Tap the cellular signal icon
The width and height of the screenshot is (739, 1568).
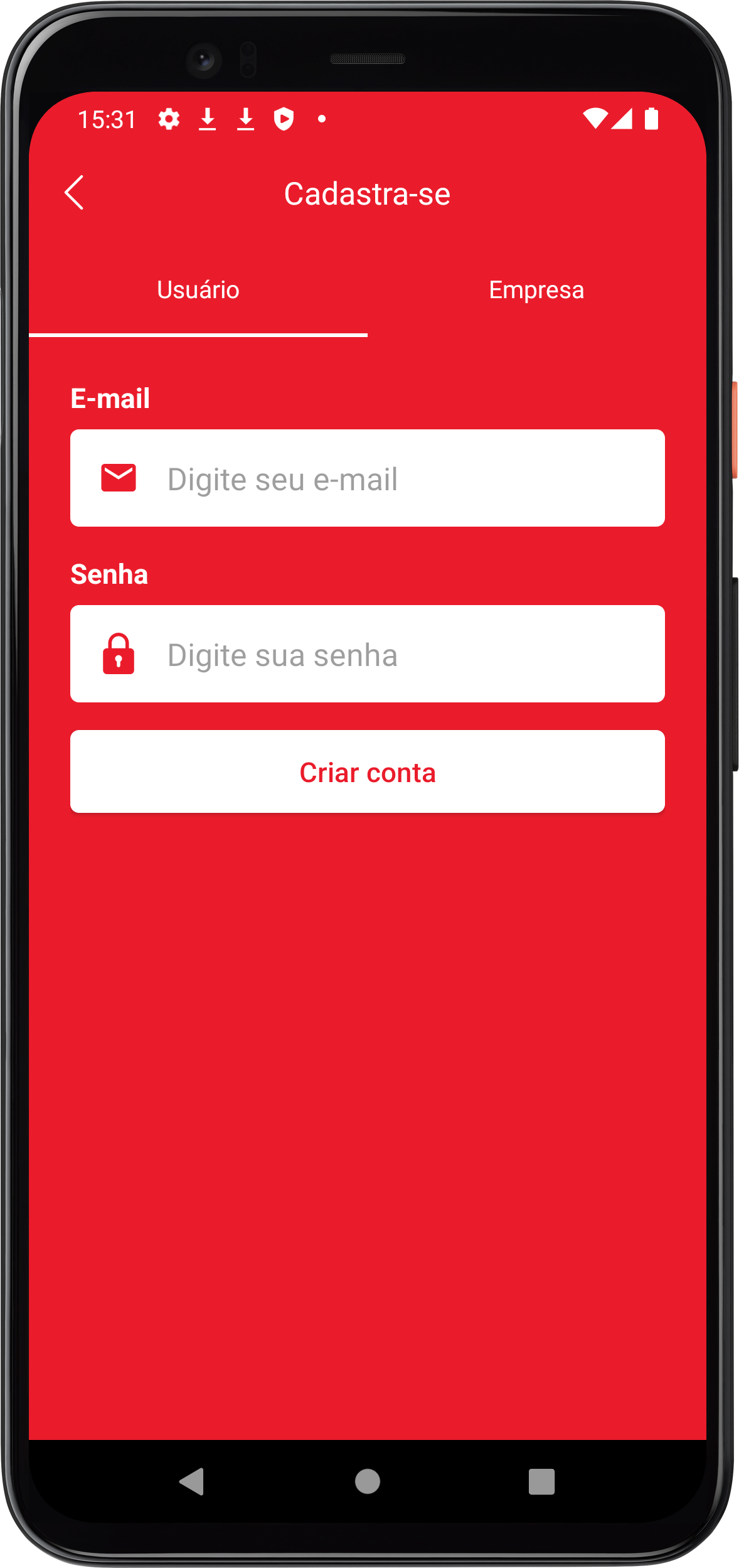[622, 119]
